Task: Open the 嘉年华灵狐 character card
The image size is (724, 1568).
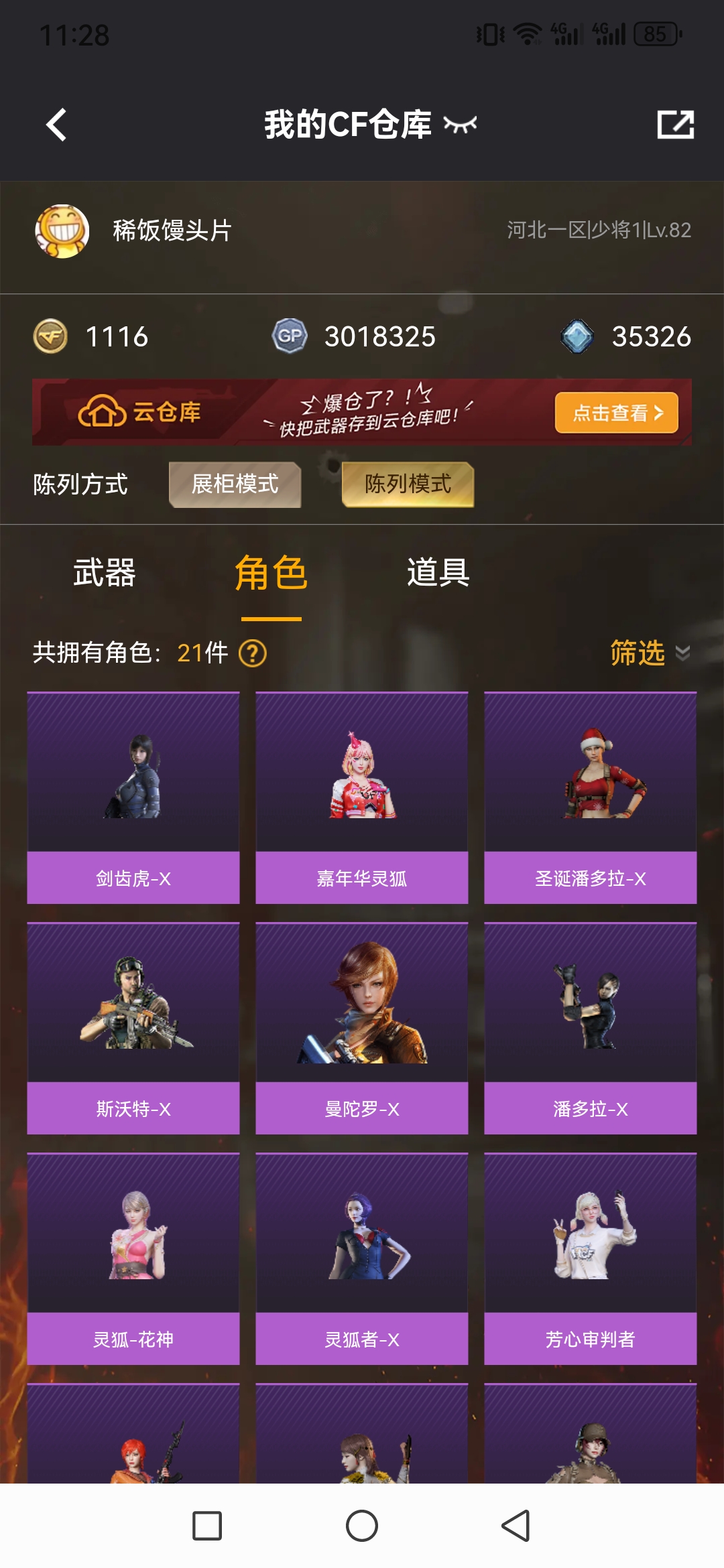Action: pyautogui.click(x=362, y=797)
